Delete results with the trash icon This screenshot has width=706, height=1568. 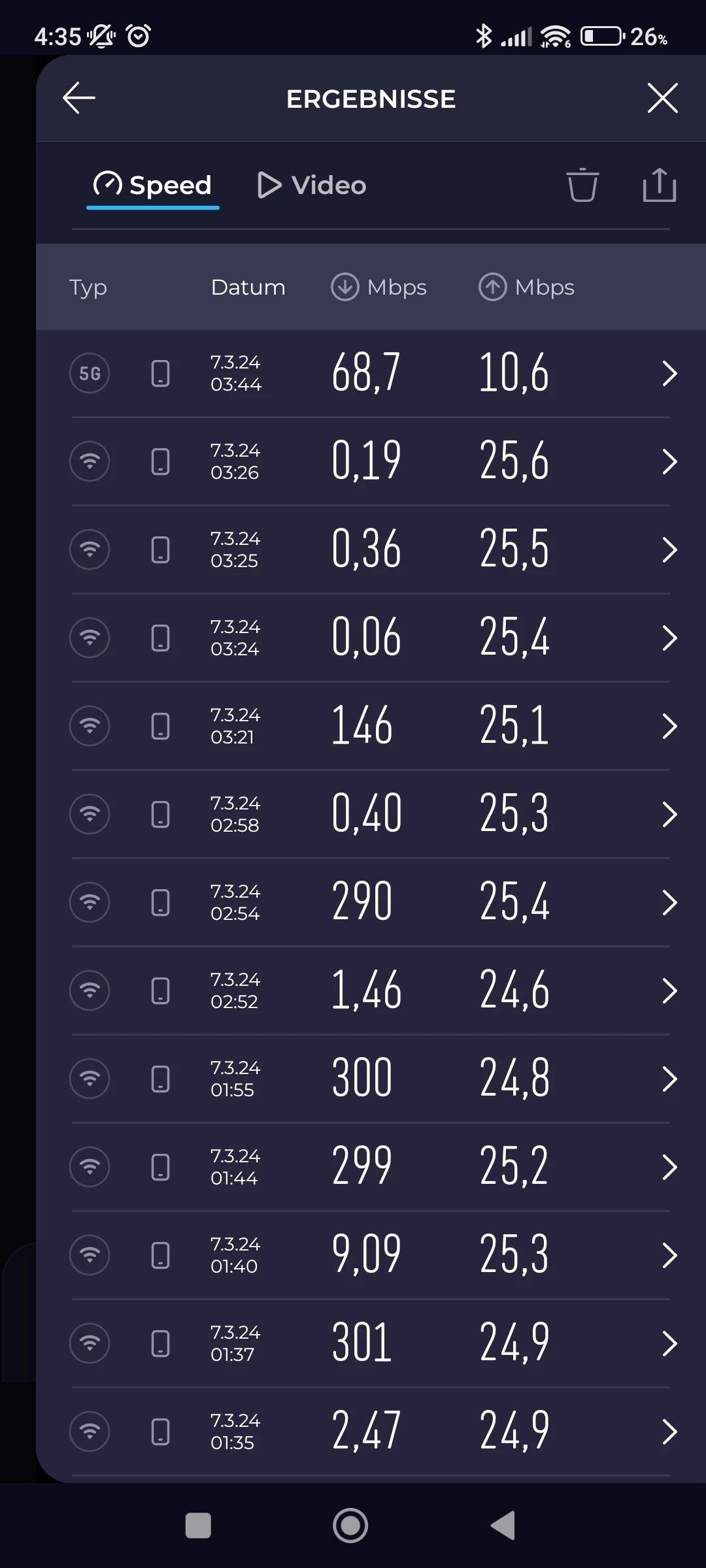[x=582, y=186]
